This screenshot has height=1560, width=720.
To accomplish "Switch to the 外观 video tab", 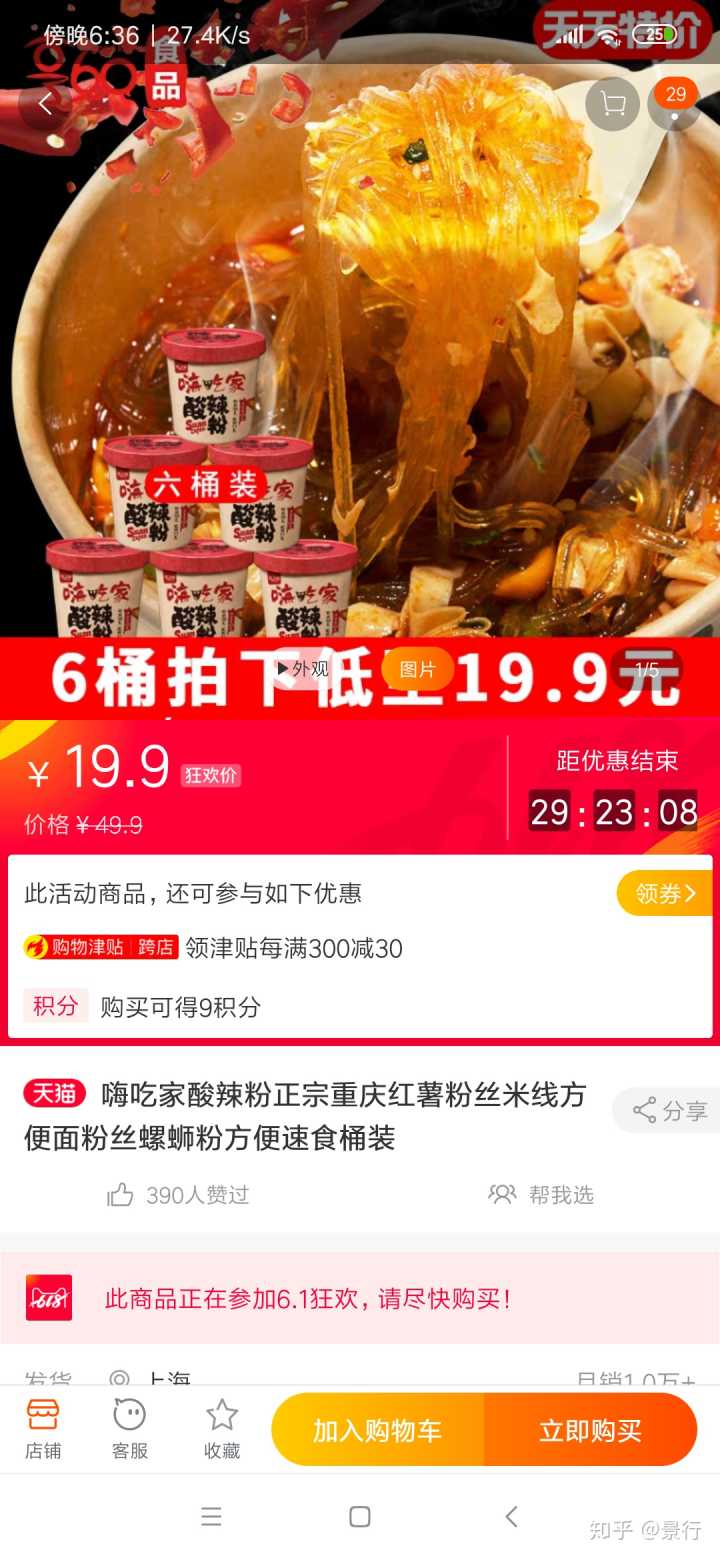I will point(304,669).
